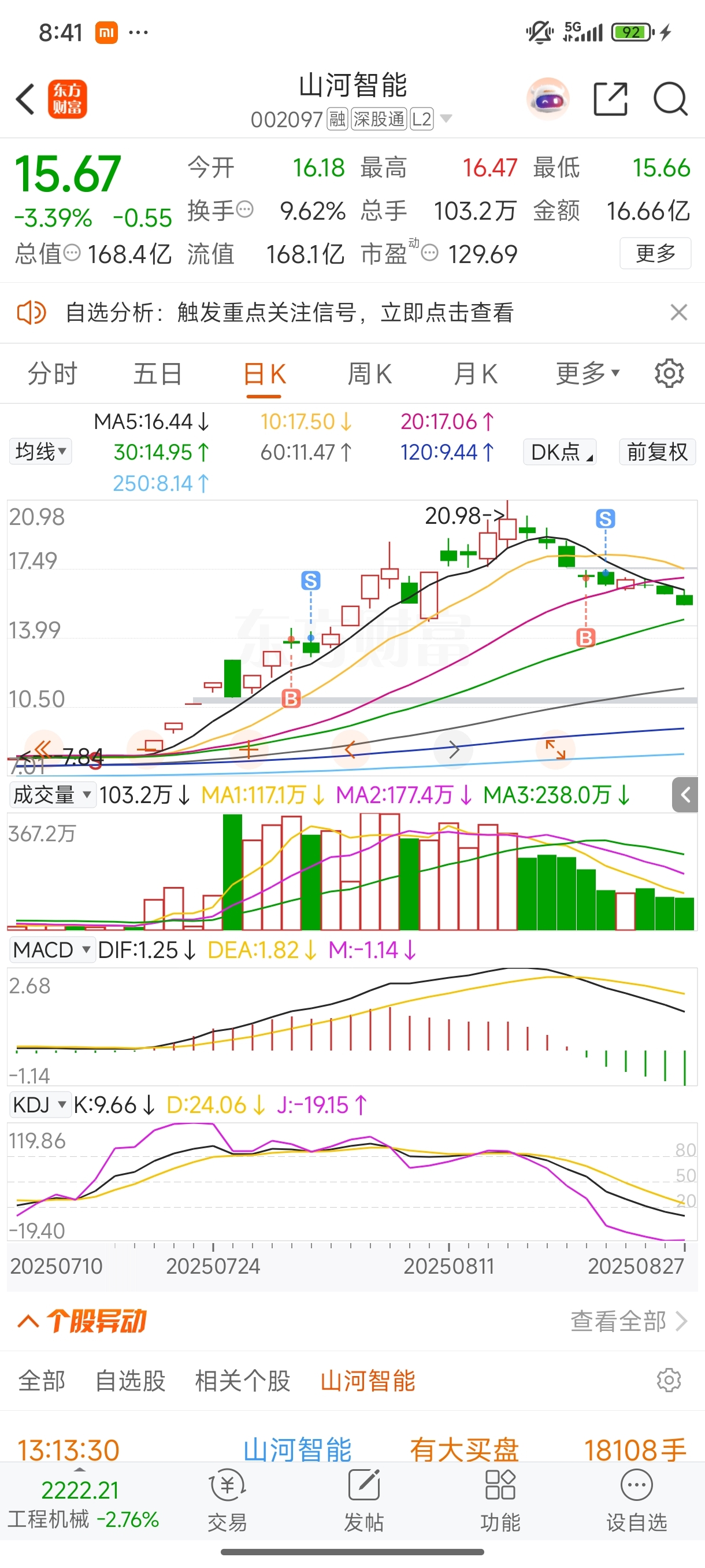This screenshot has height=1568, width=705.
Task: Change the MACD indicator dropdown
Action: click(x=53, y=950)
